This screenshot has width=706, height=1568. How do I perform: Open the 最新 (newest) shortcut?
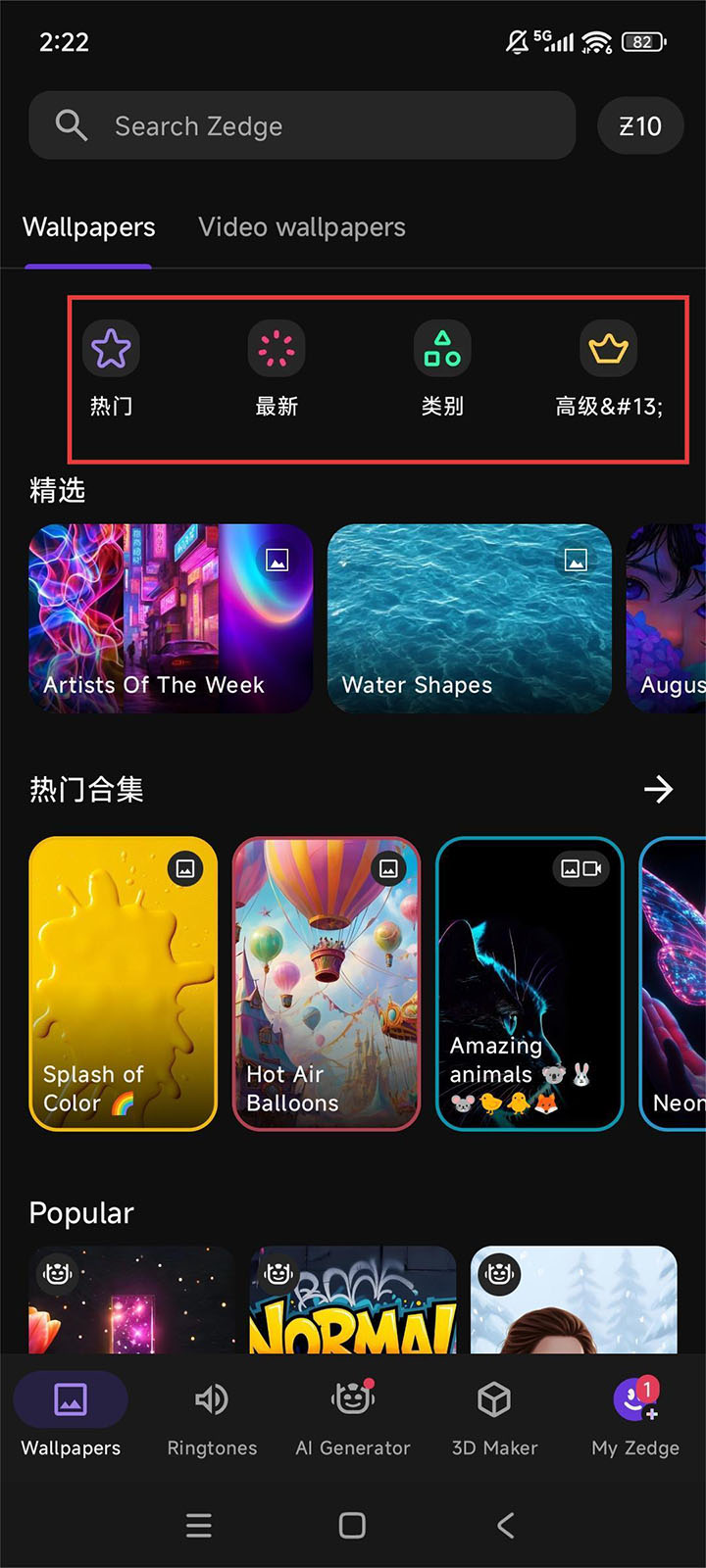(x=277, y=367)
